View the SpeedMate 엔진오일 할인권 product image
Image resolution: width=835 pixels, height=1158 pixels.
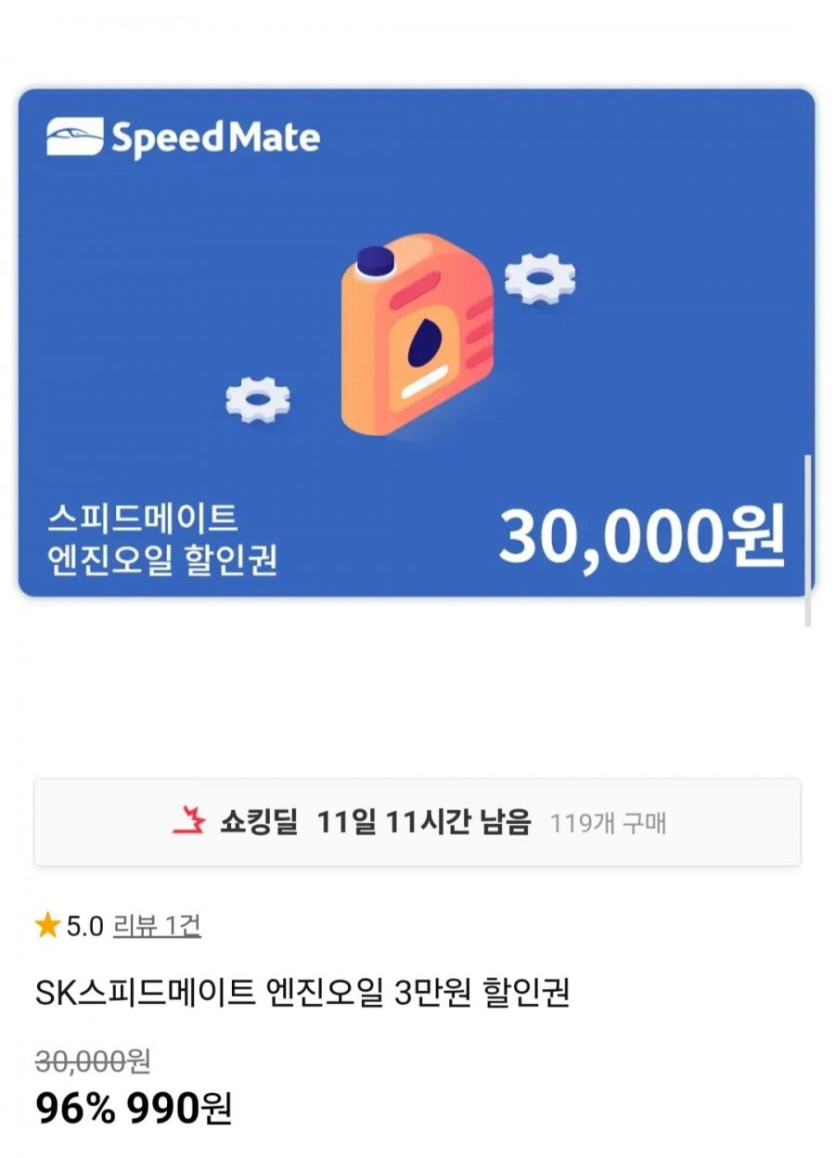[x=416, y=343]
